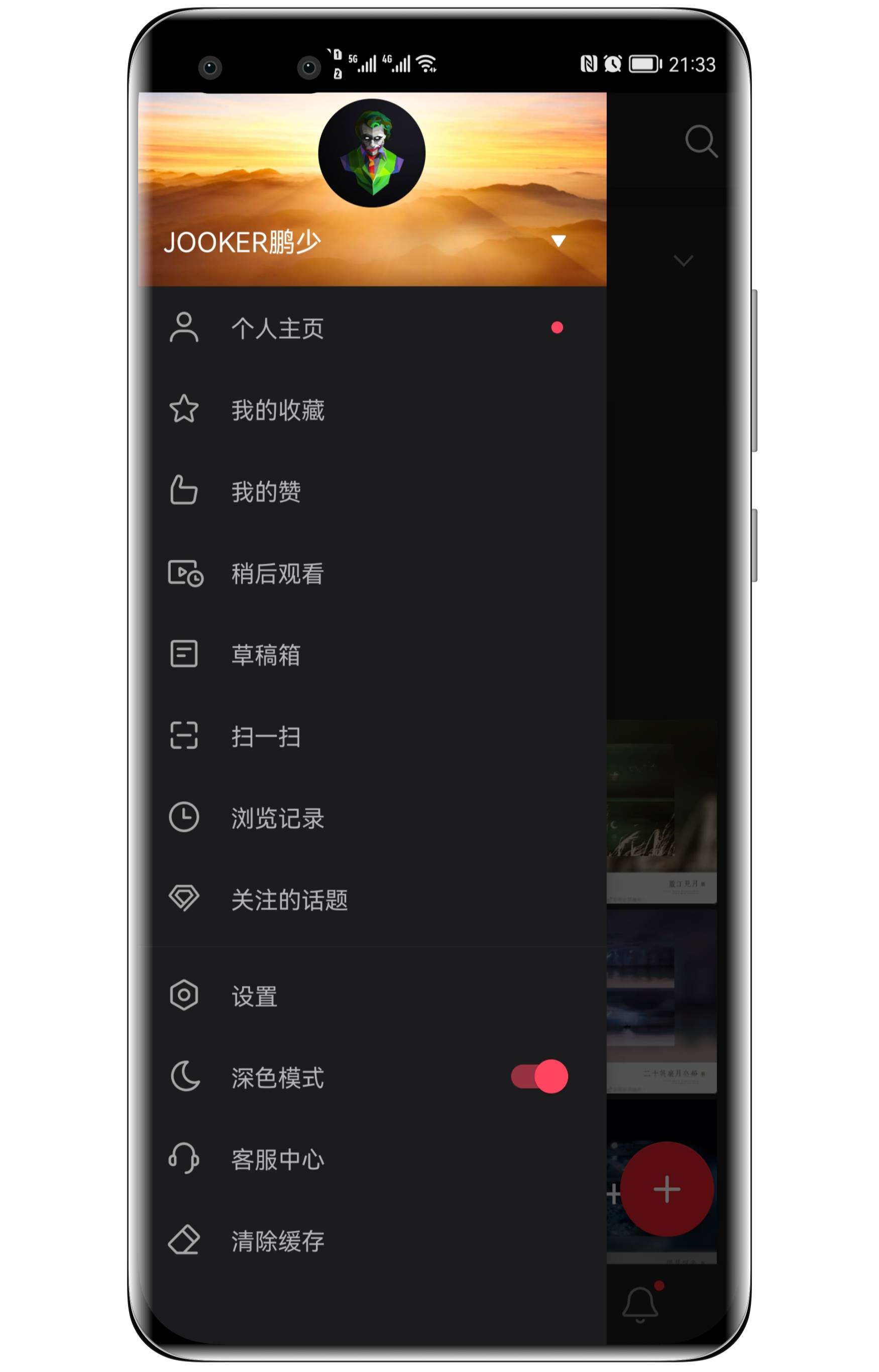Open 关注的话题 followed topics
Screen dimensions: 879x1372
point(289,900)
